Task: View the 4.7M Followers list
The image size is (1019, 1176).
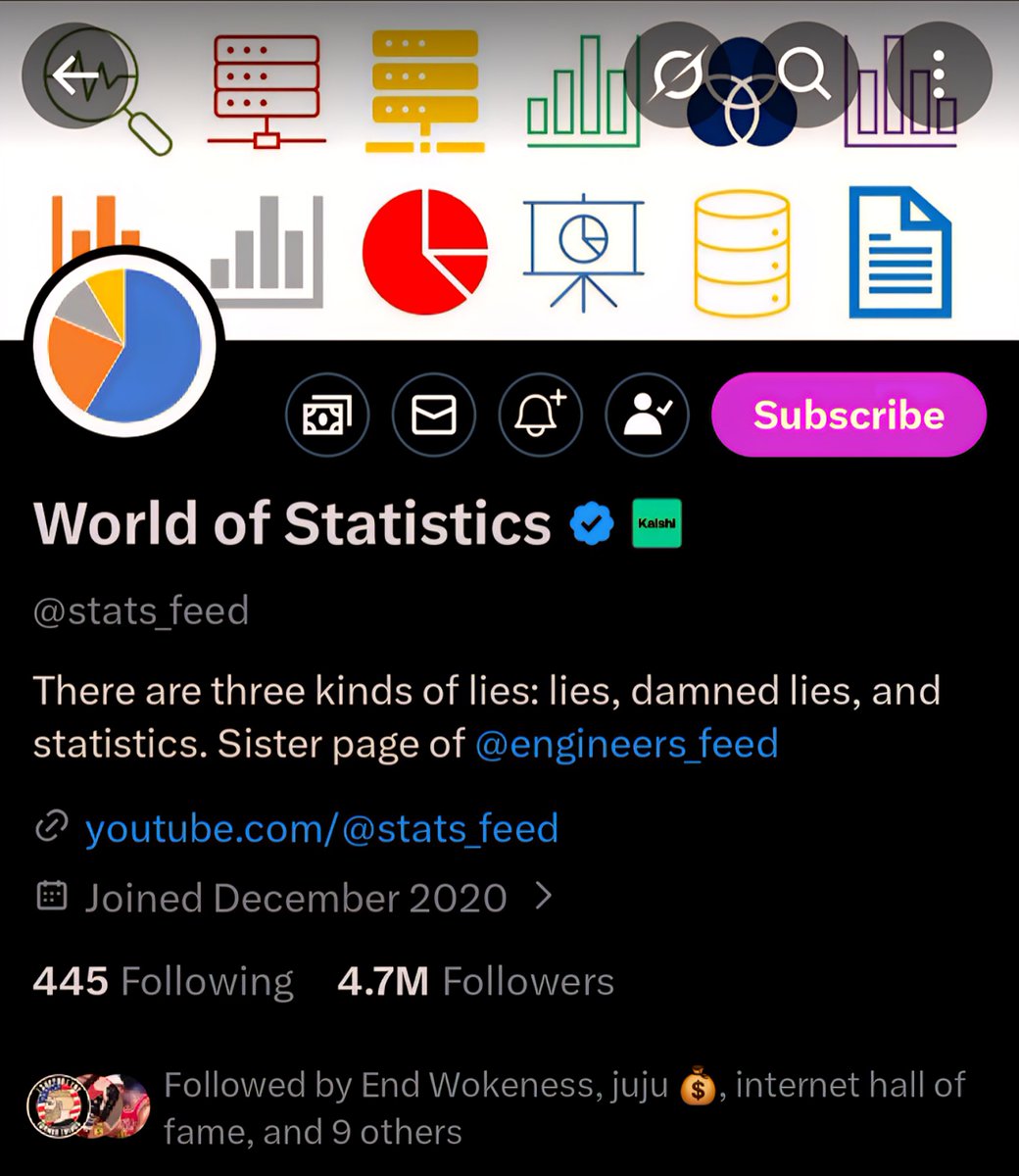Action: click(x=475, y=982)
